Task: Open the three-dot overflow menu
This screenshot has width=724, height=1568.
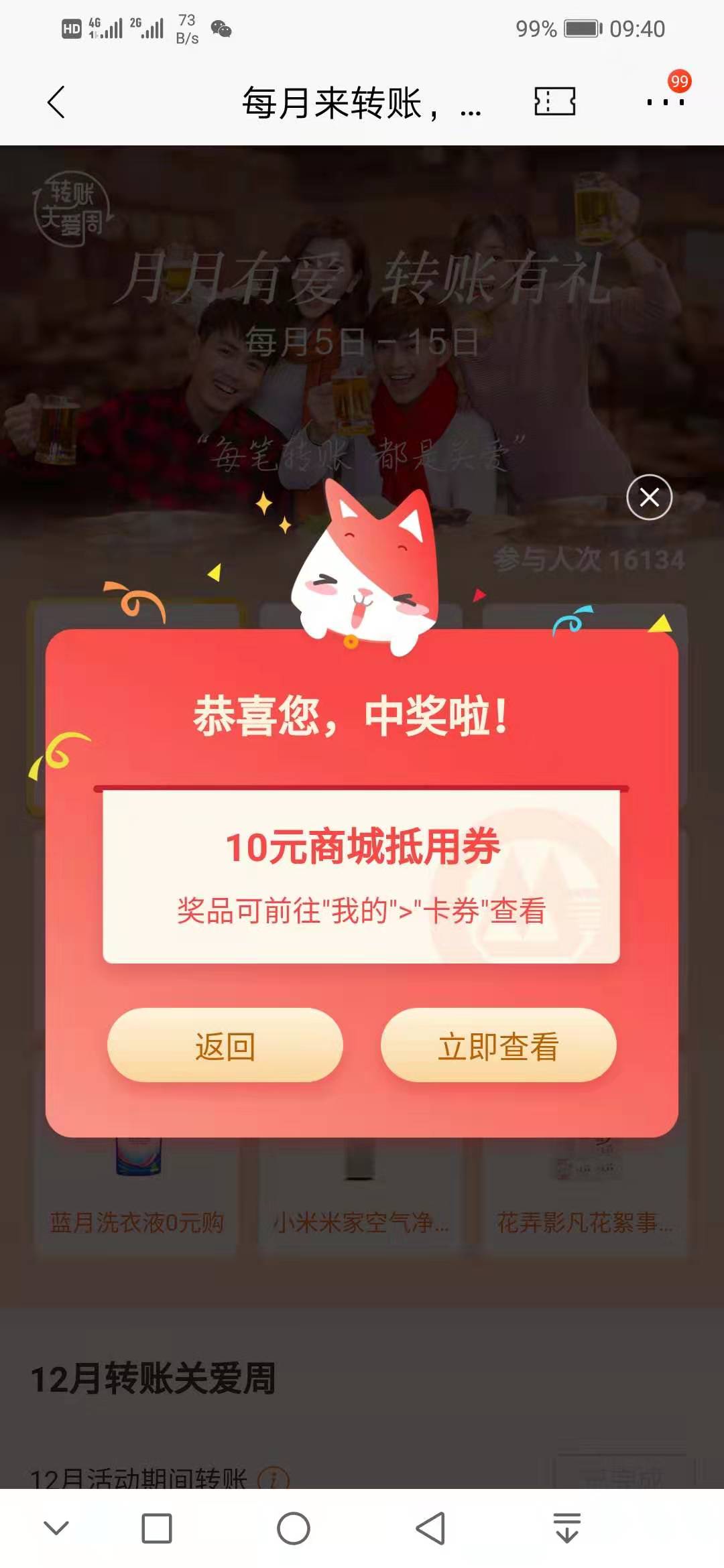Action: (x=665, y=102)
